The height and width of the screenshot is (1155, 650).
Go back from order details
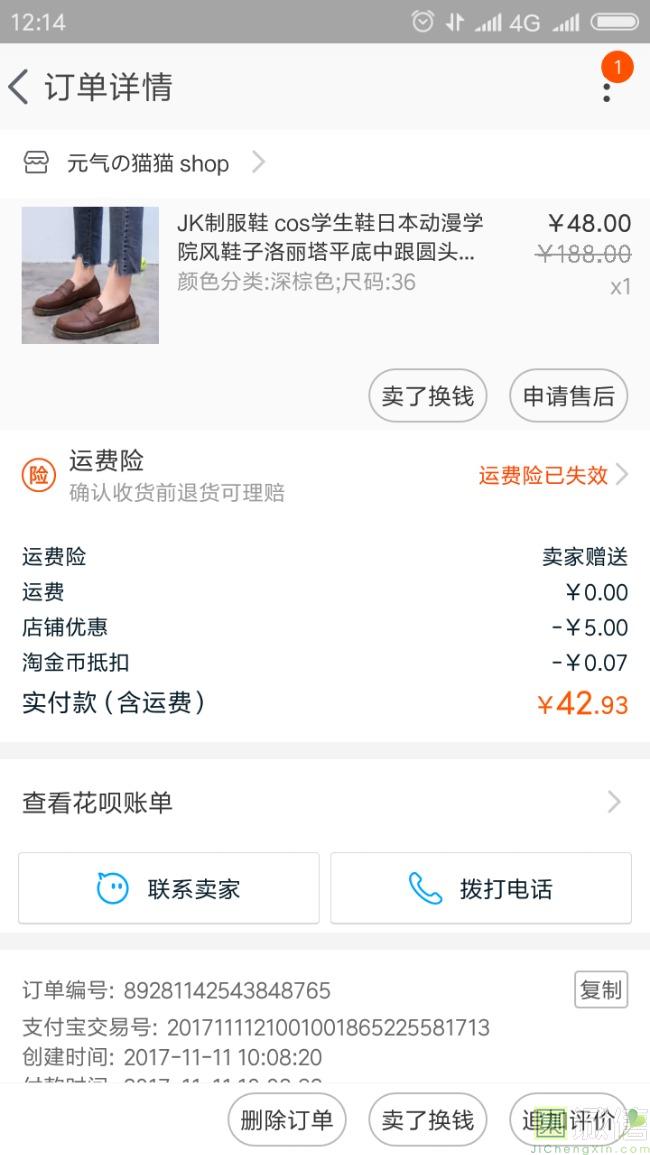point(20,87)
